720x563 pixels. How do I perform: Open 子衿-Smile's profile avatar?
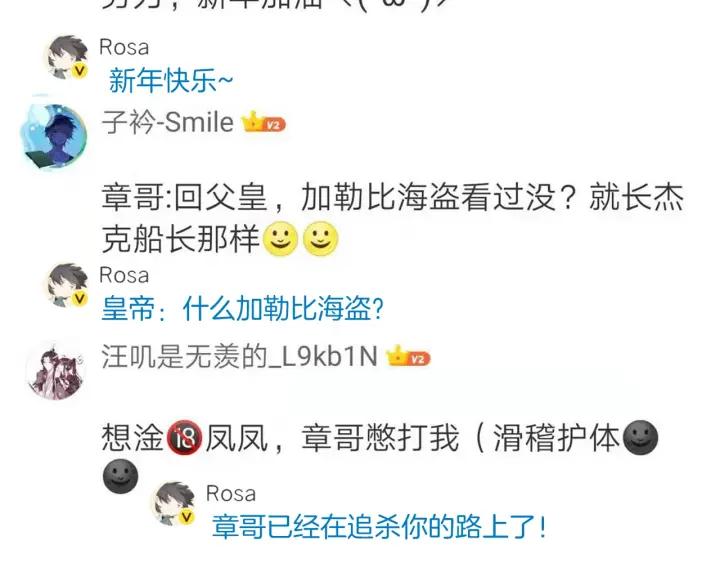[x=55, y=135]
